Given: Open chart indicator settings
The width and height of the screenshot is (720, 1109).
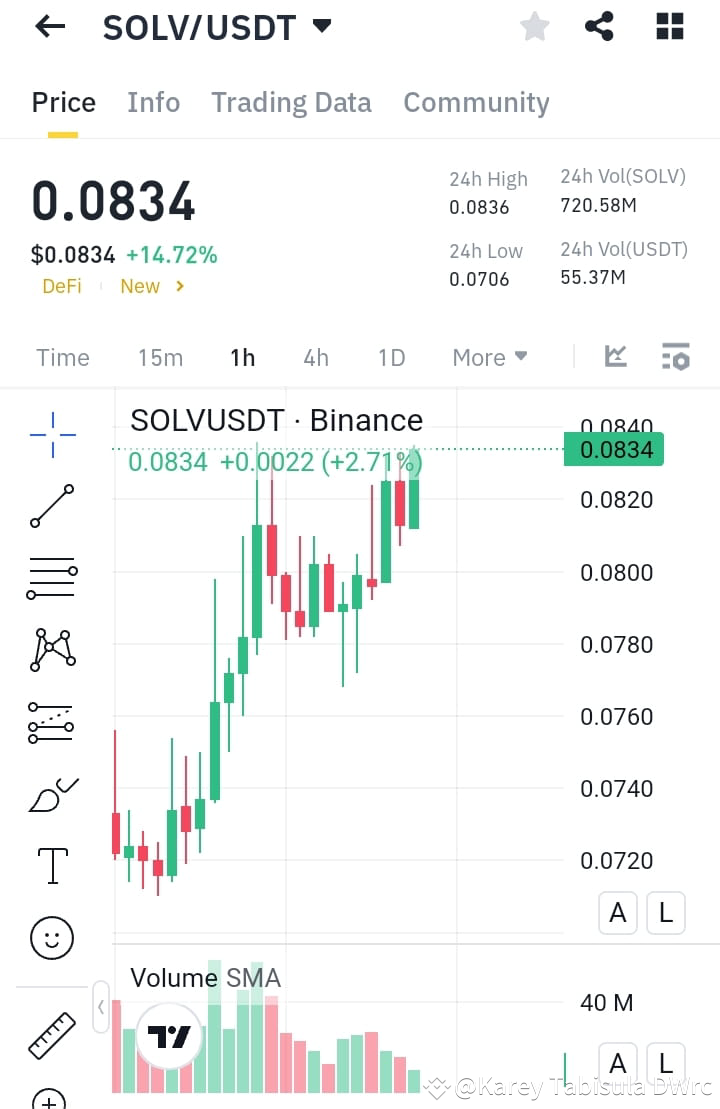Looking at the screenshot, I should tap(675, 357).
